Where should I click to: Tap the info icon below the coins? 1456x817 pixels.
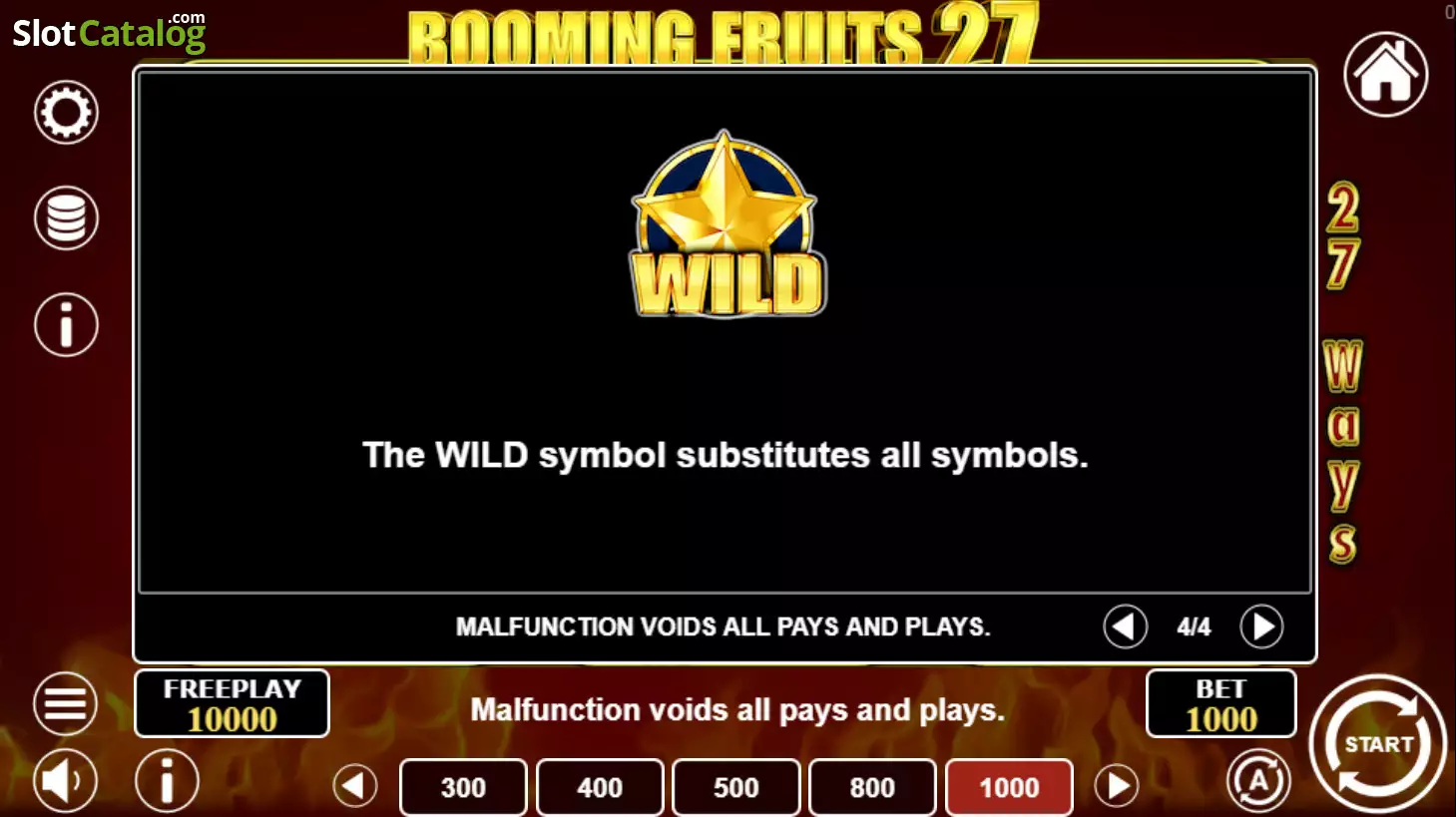click(x=66, y=324)
